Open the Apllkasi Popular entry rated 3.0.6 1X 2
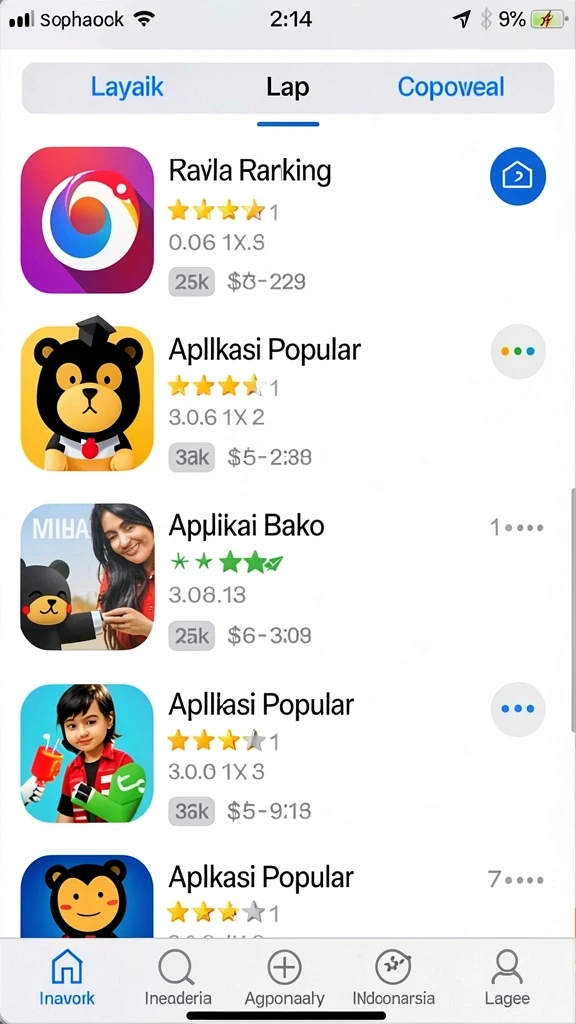Viewport: 576px width, 1024px height. pyautogui.click(x=287, y=397)
